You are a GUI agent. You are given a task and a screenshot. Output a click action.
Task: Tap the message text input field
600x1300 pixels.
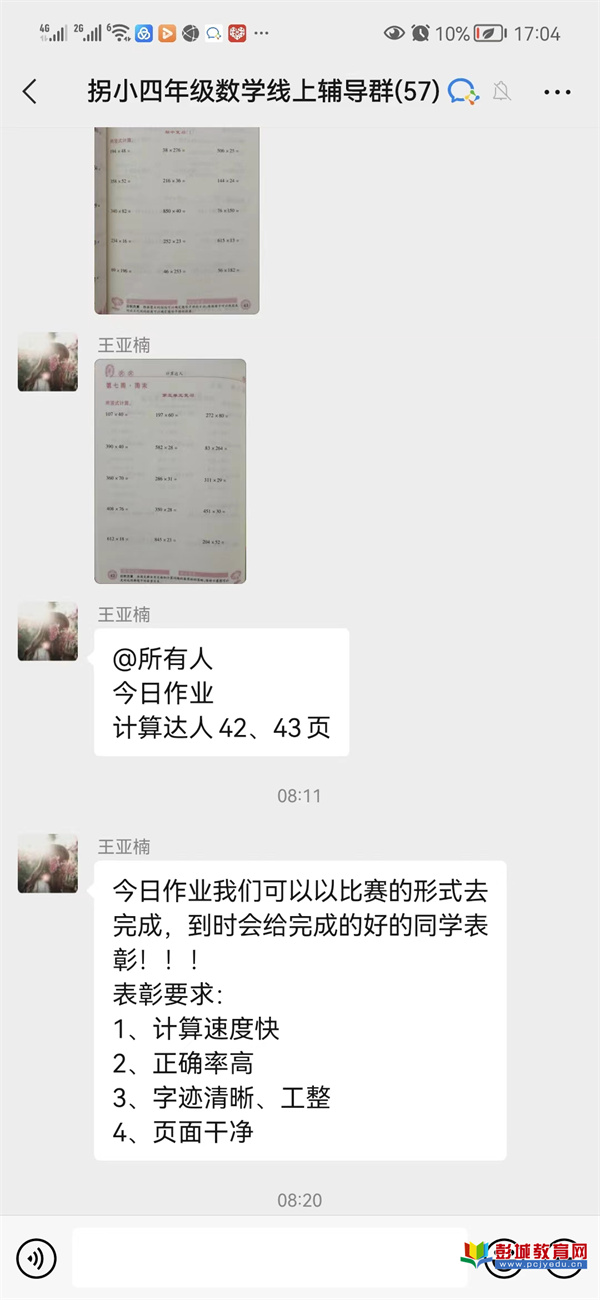pyautogui.click(x=268, y=1257)
